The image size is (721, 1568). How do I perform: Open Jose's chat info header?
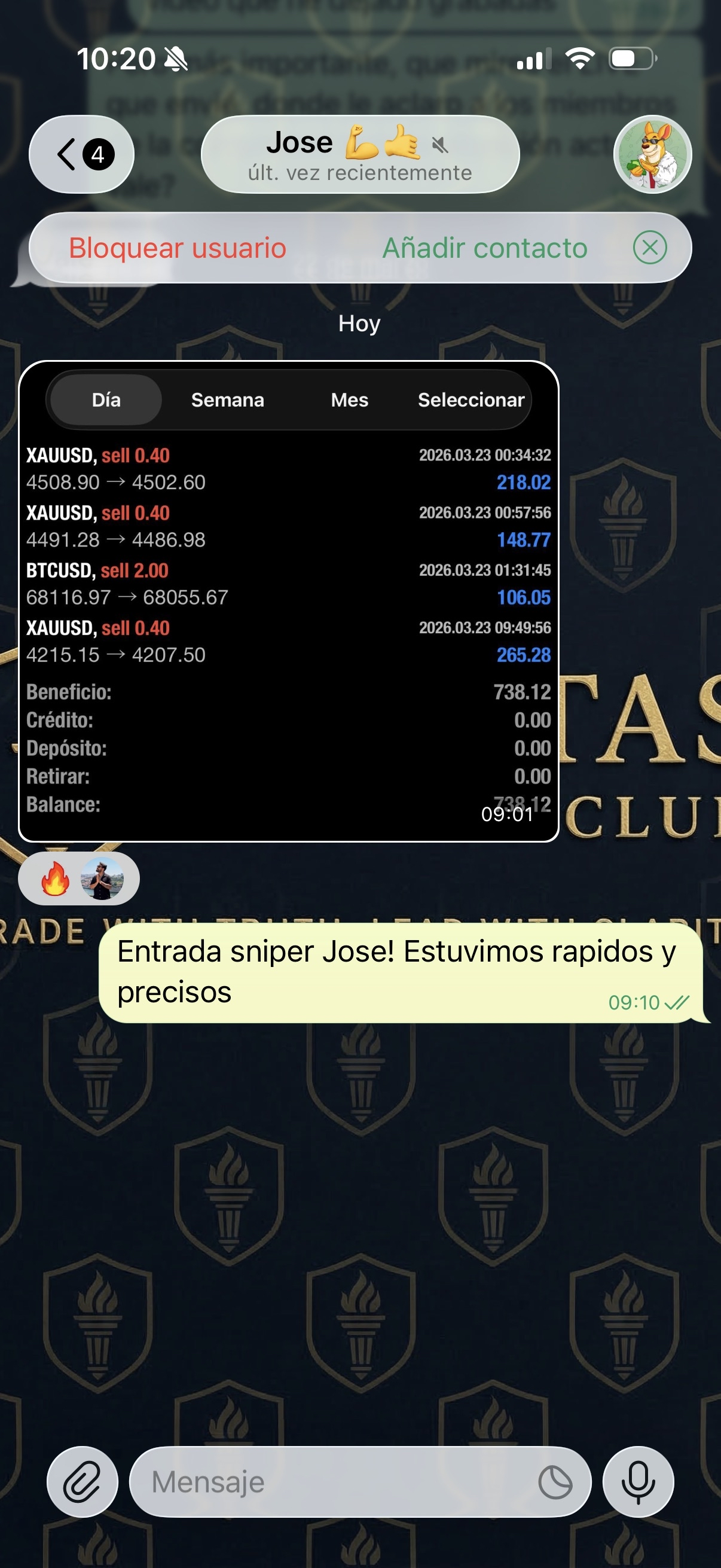359,155
